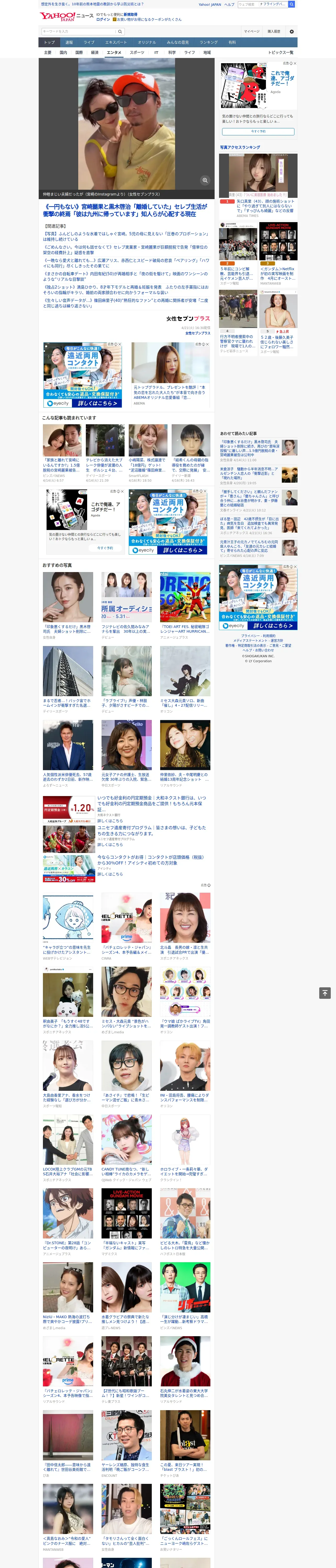Enlarge the main article photo via magnifier
This screenshot has height=1568, width=336.
click(205, 180)
